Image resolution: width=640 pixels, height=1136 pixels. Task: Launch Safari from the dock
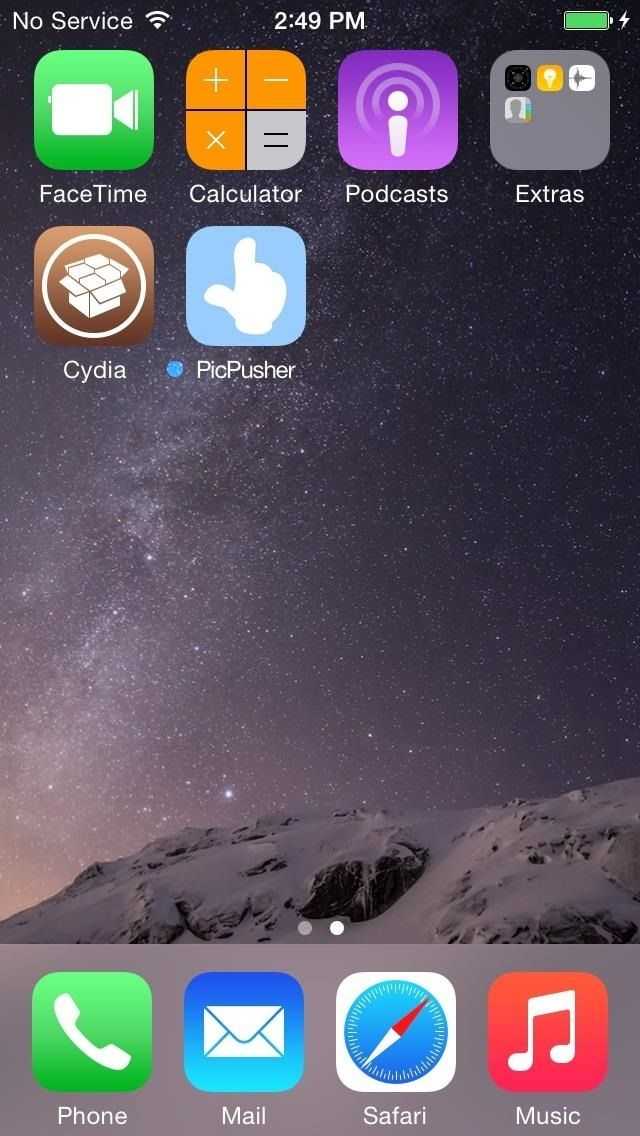click(x=396, y=1032)
